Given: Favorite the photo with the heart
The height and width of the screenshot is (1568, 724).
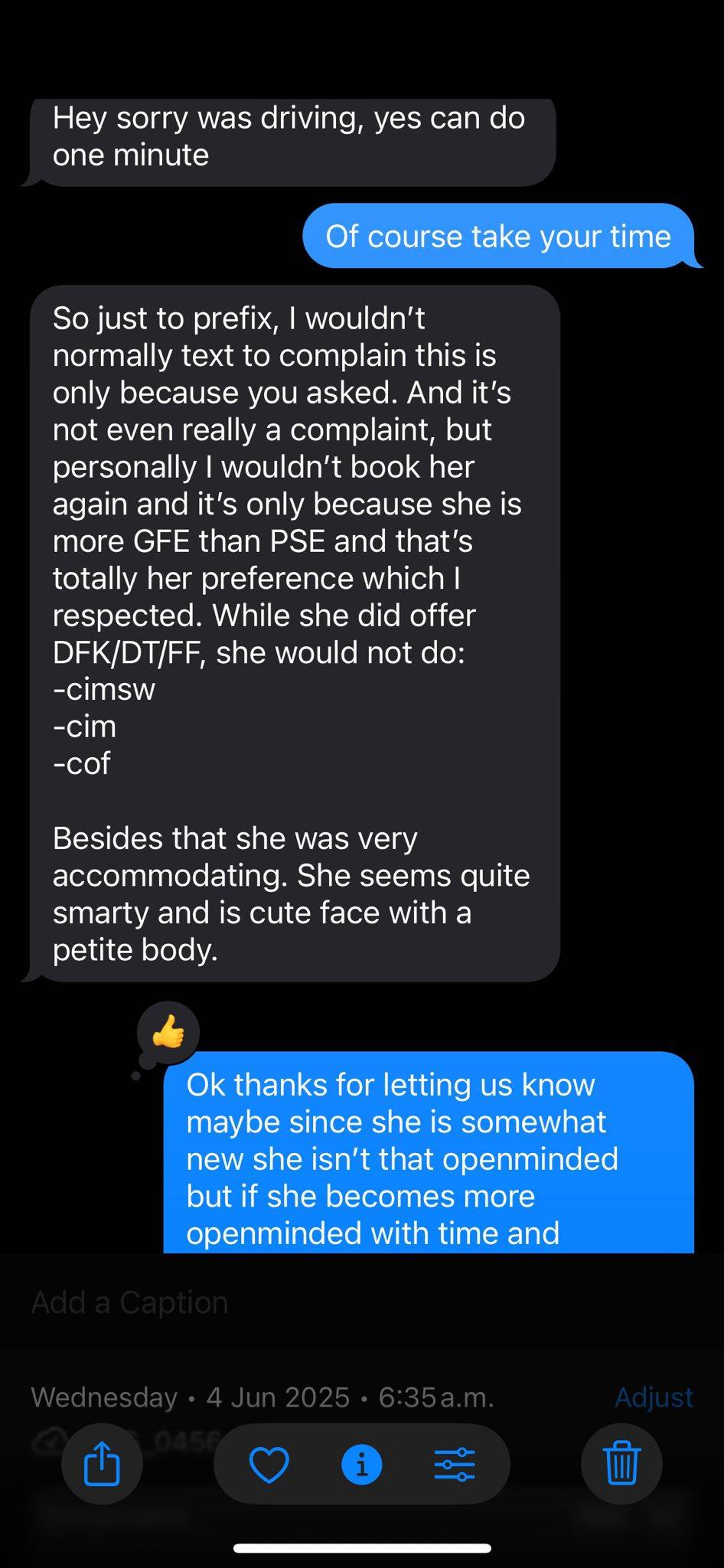Looking at the screenshot, I should (x=269, y=1464).
